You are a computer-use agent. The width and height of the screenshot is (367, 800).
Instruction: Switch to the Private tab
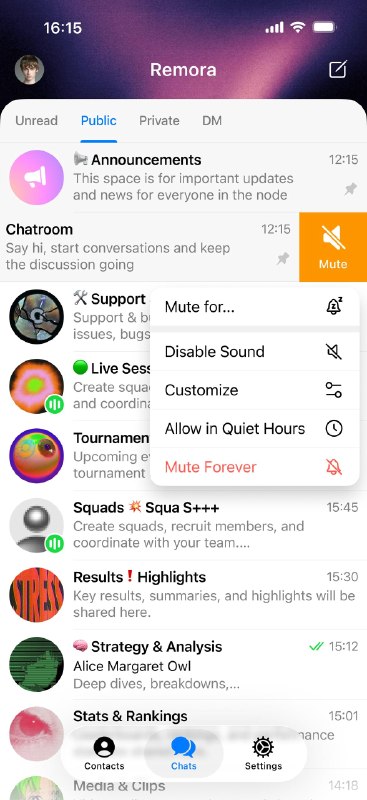[x=159, y=121]
